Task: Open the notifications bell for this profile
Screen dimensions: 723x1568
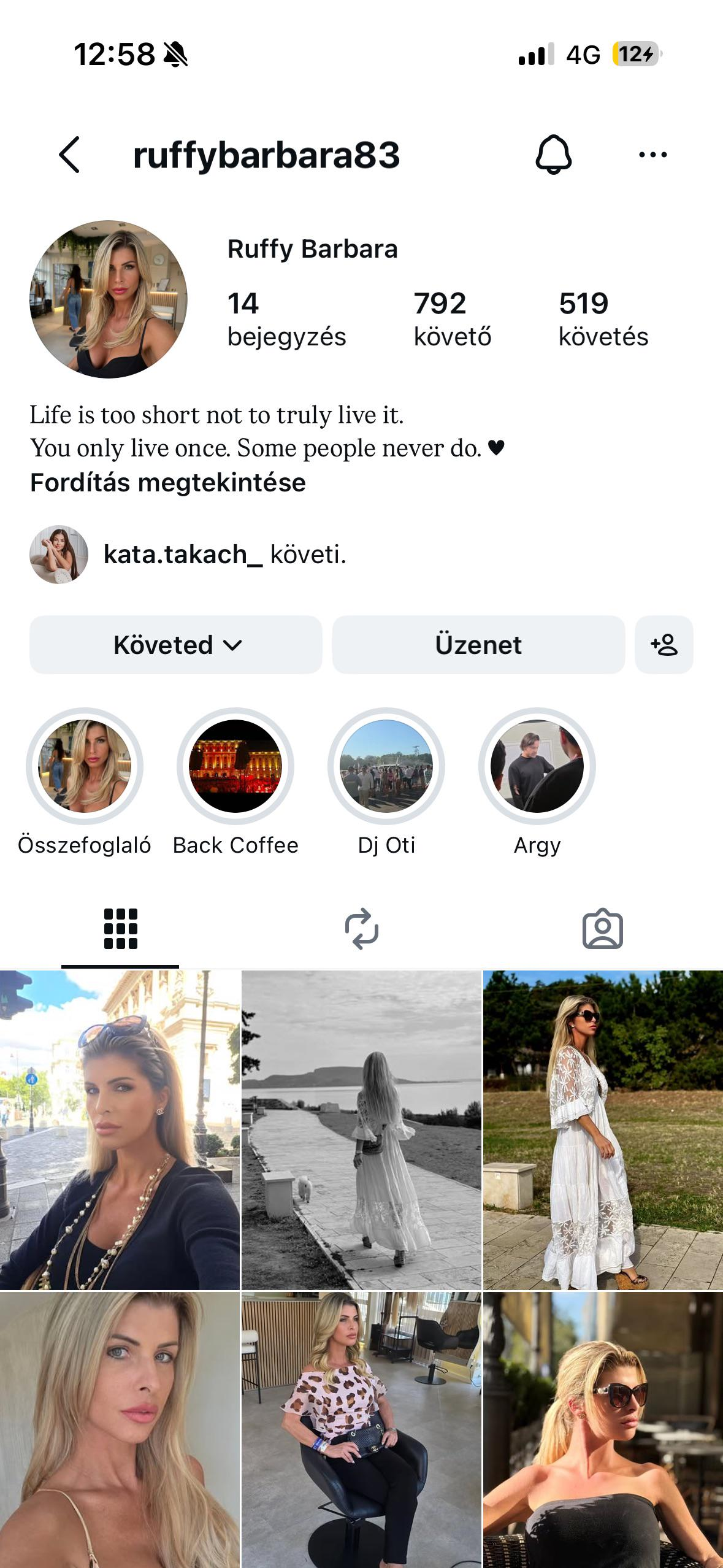Action: click(553, 155)
